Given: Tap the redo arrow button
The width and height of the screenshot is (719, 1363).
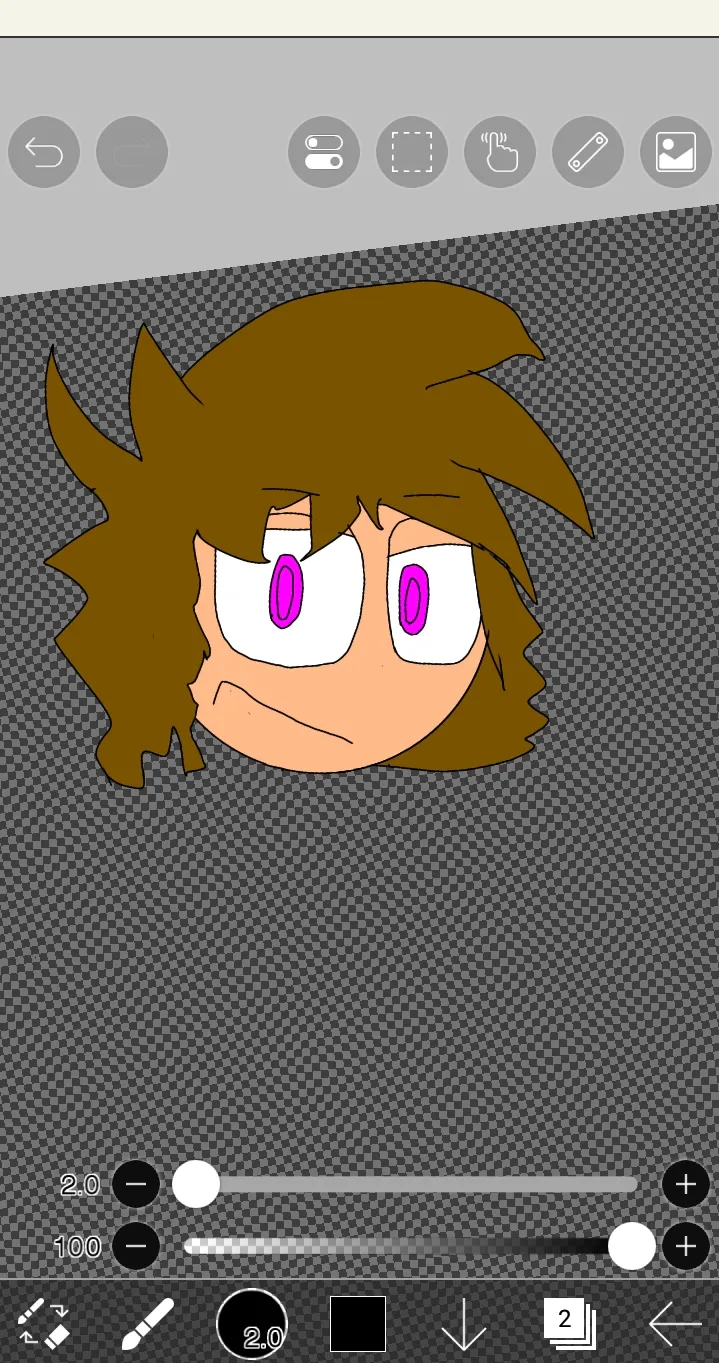Looking at the screenshot, I should pyautogui.click(x=132, y=153).
